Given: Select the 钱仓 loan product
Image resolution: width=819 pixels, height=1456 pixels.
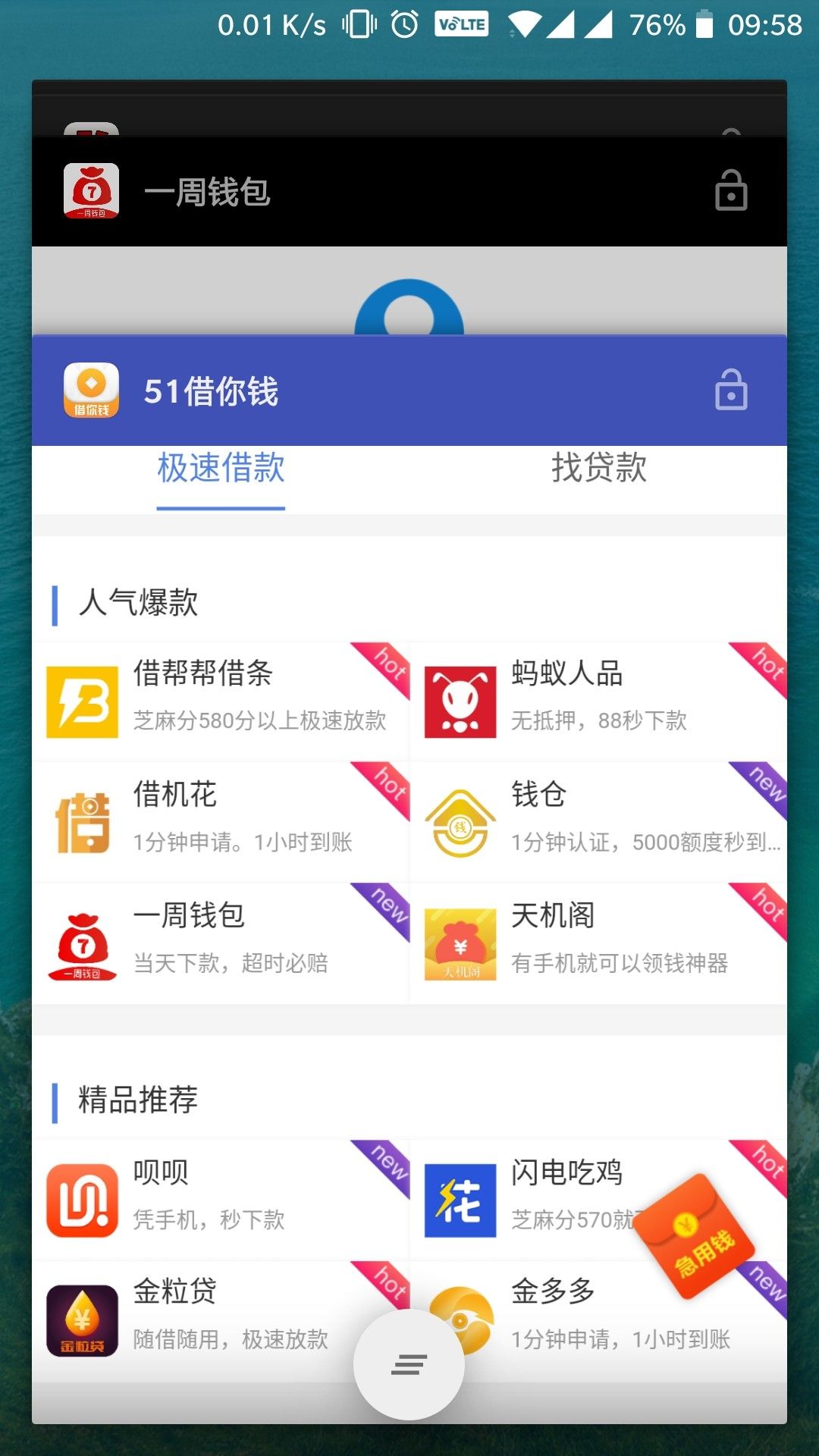Looking at the screenshot, I should (598, 823).
